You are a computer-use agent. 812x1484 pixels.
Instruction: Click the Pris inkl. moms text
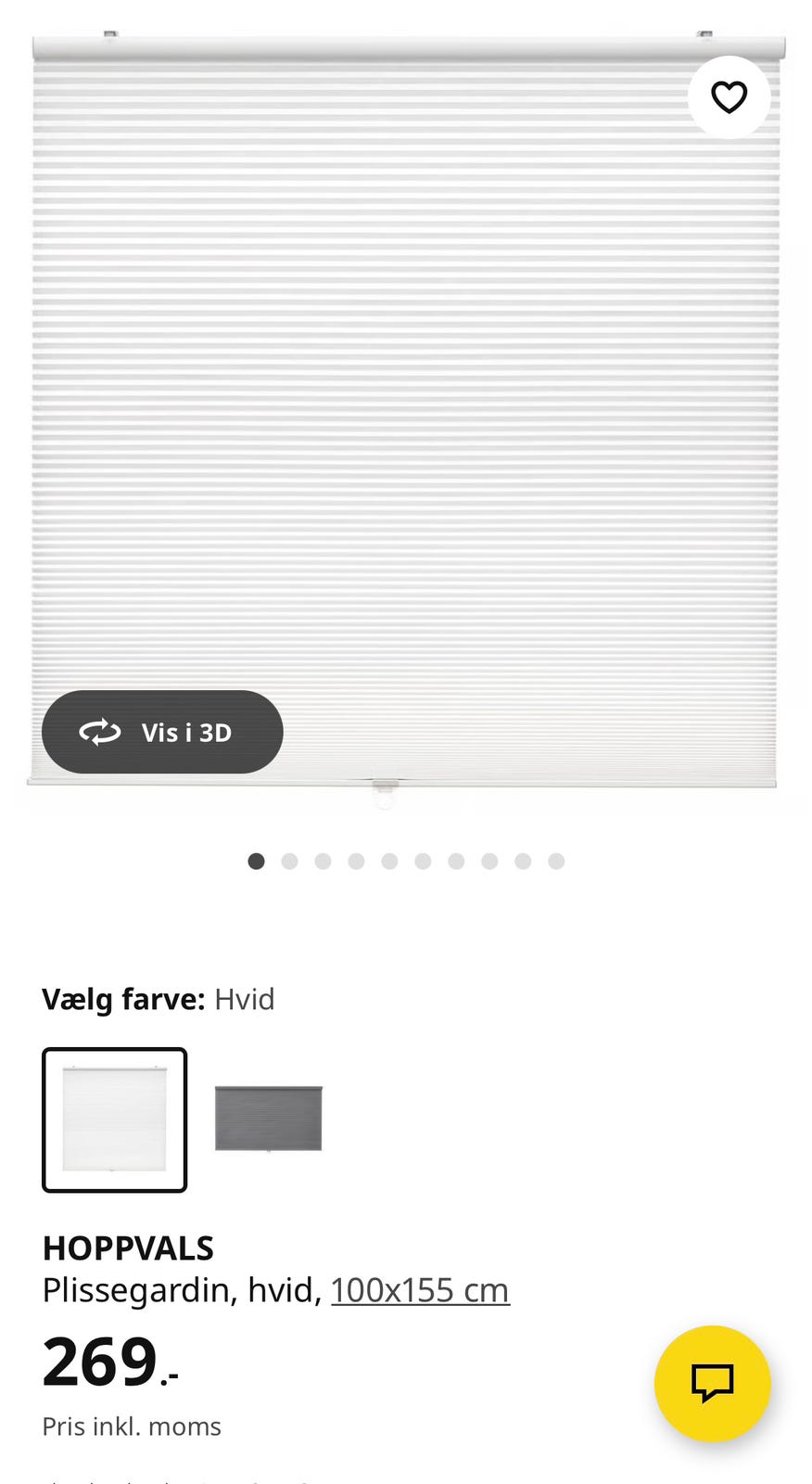(132, 1426)
